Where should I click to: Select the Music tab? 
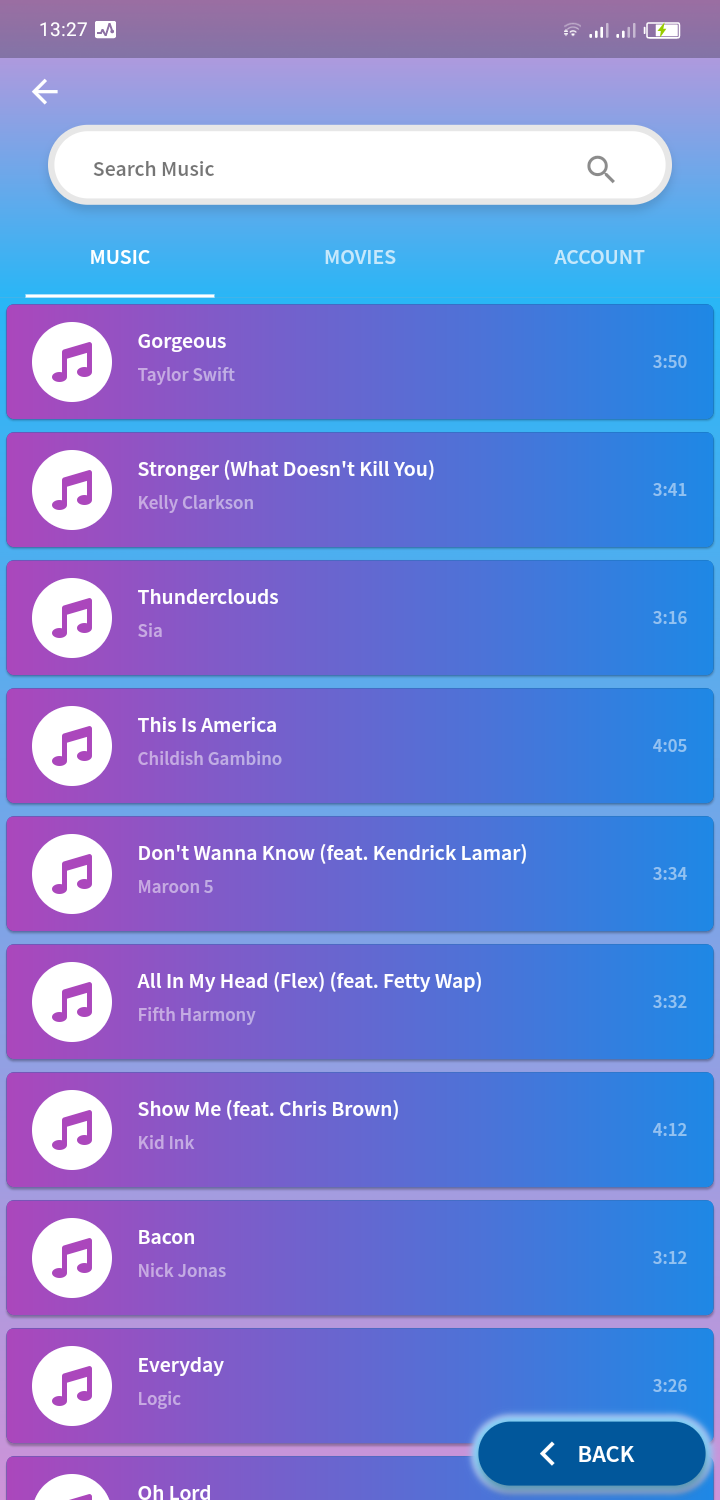coord(120,257)
